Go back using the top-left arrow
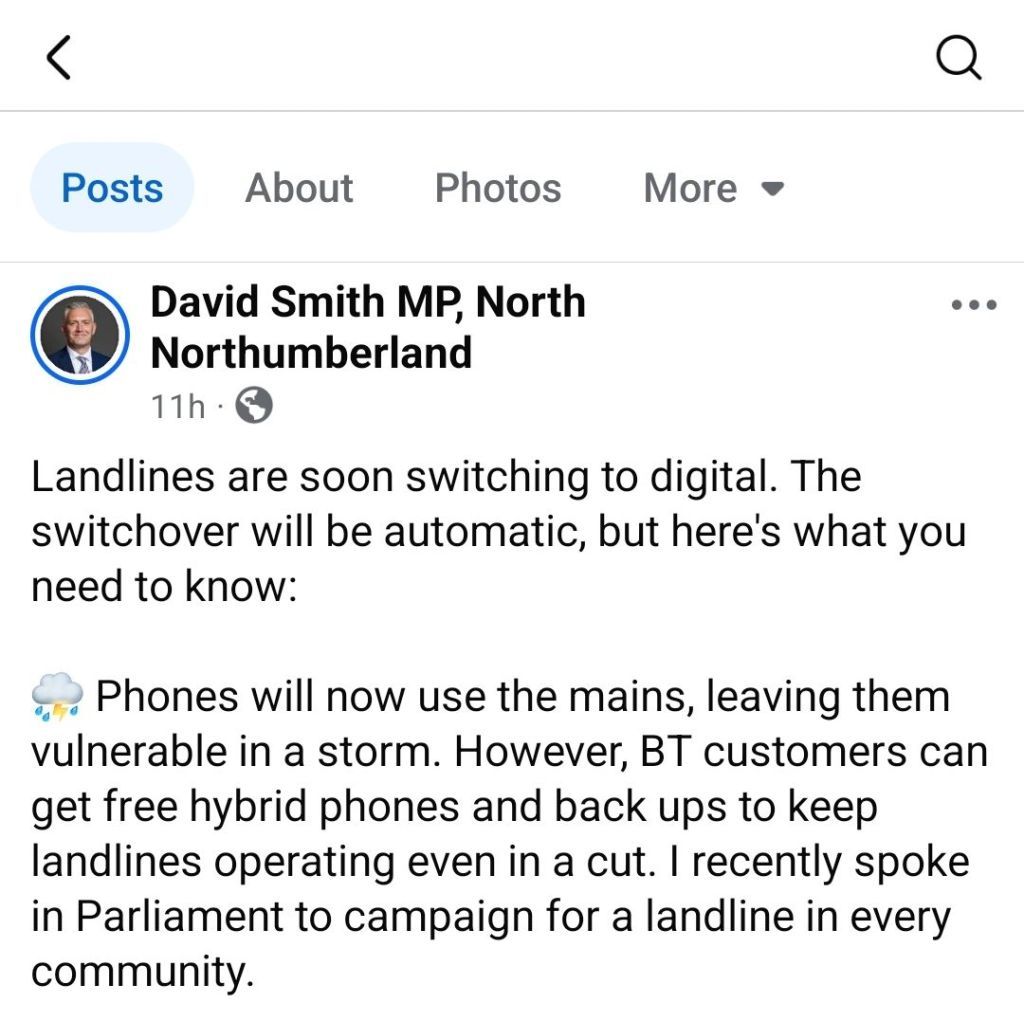1024x1021 pixels. coord(59,58)
